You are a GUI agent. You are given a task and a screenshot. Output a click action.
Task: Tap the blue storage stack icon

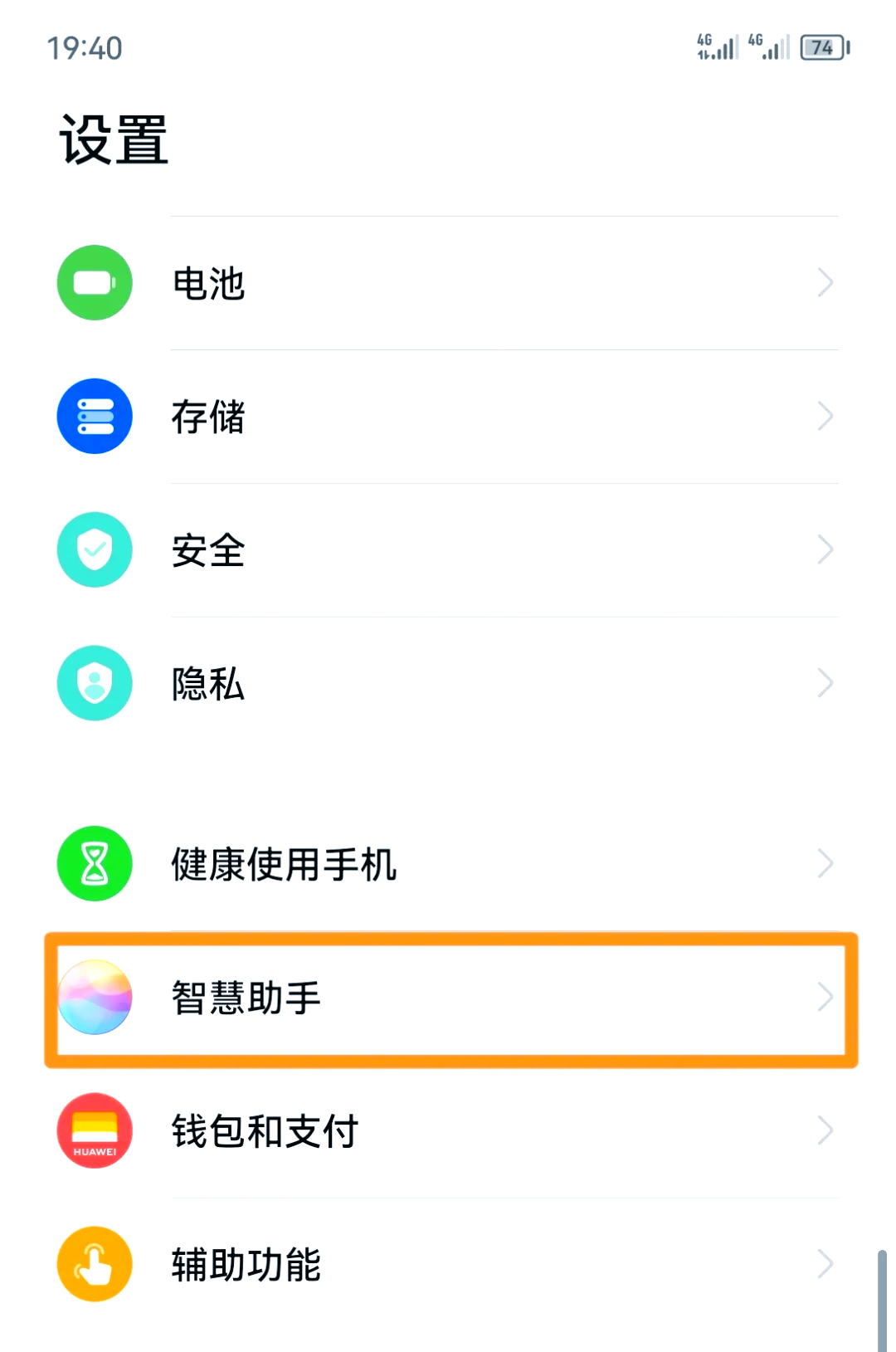[x=94, y=416]
